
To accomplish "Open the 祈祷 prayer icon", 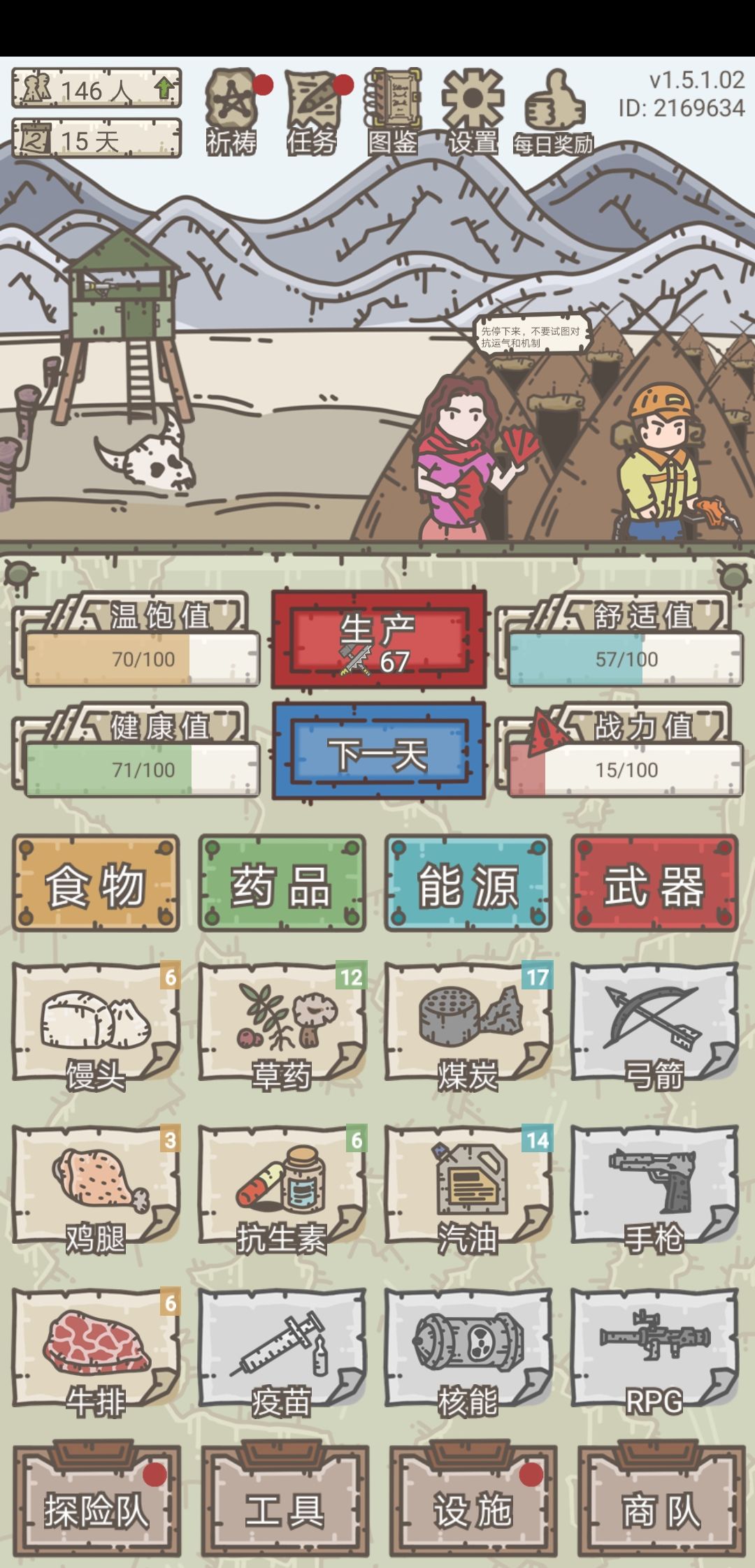I will click(x=231, y=112).
